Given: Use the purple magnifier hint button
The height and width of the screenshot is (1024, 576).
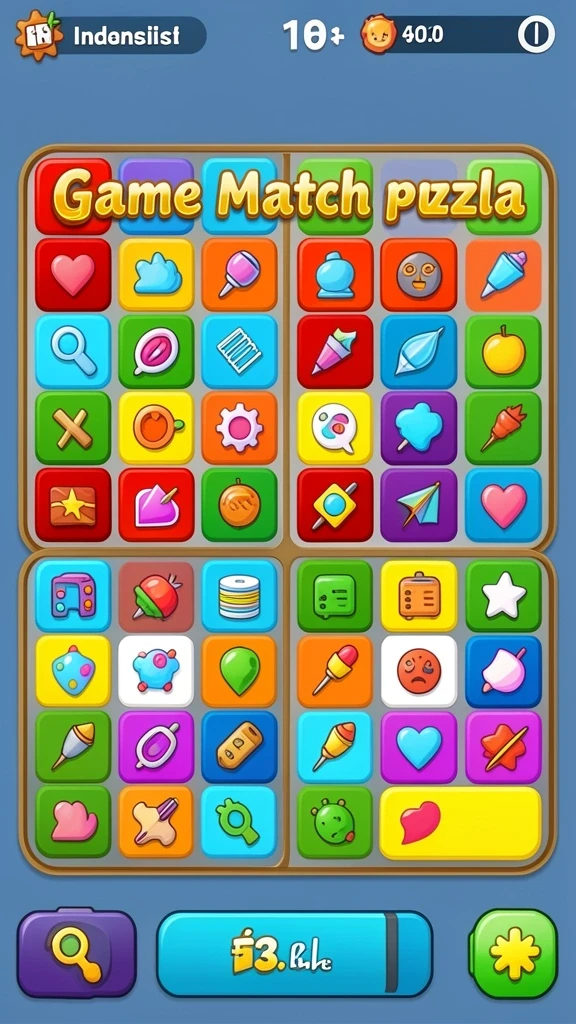Looking at the screenshot, I should 76,952.
